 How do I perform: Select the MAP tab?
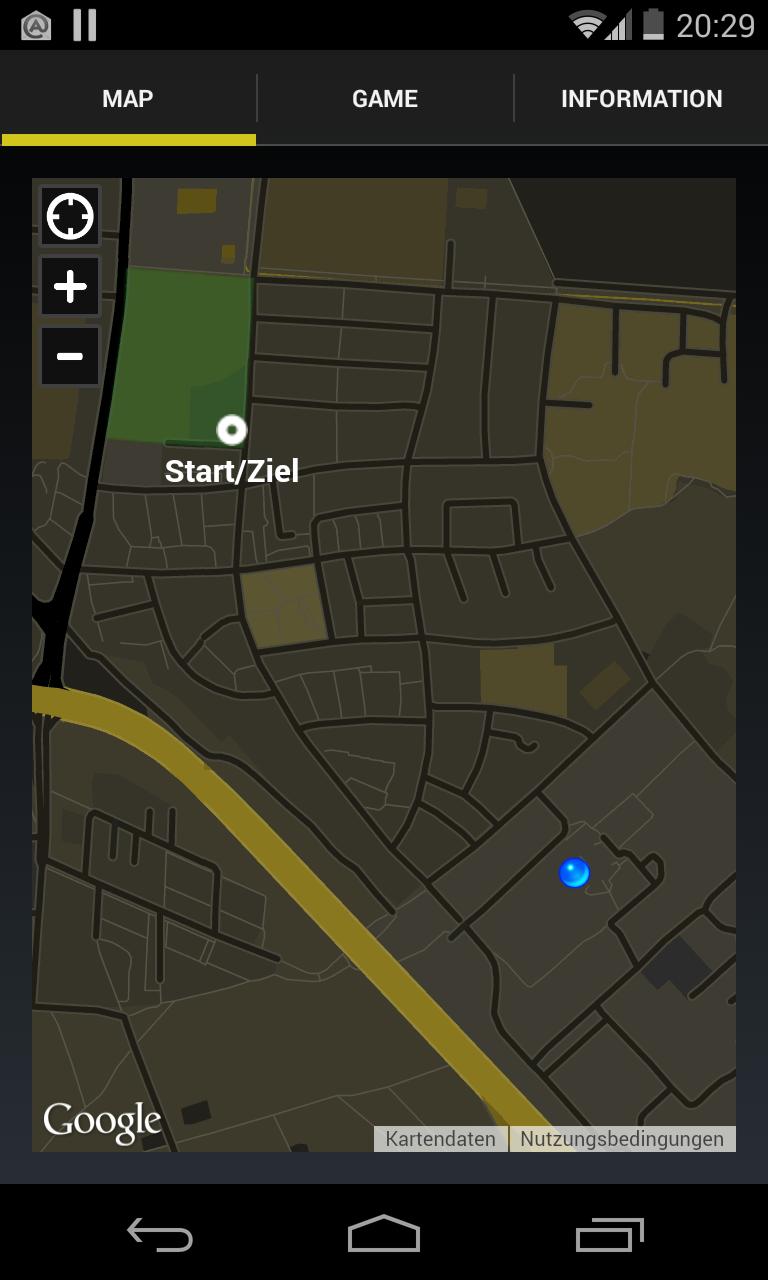tap(127, 98)
